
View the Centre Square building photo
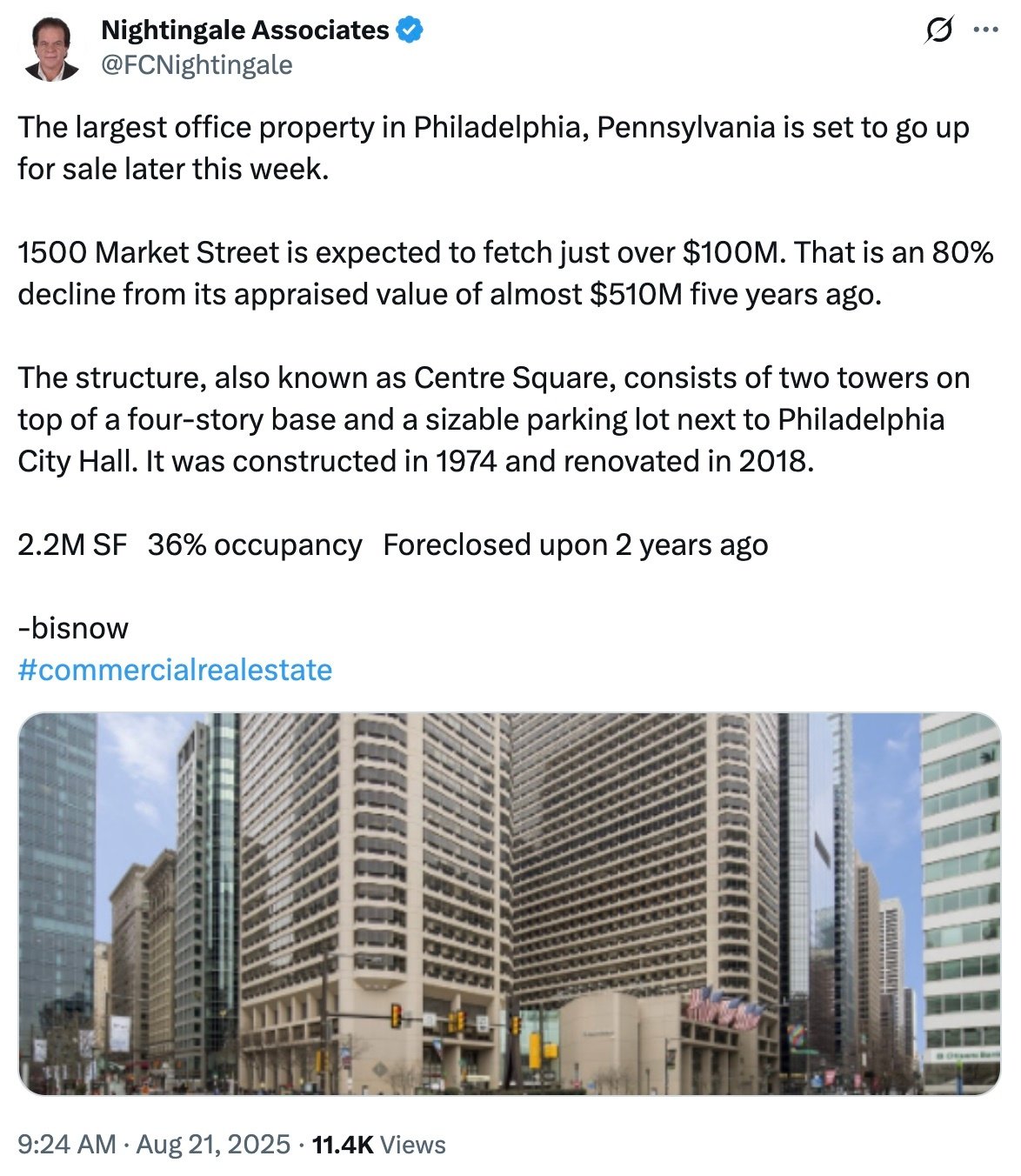pos(510,903)
